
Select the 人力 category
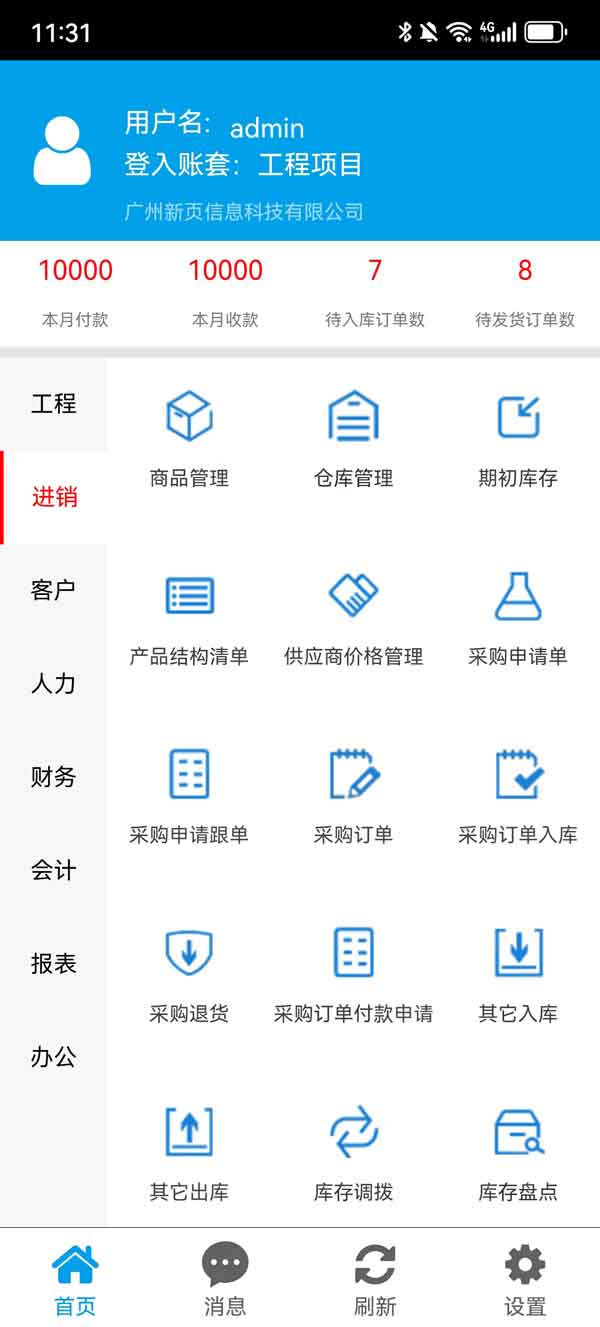[x=53, y=684]
